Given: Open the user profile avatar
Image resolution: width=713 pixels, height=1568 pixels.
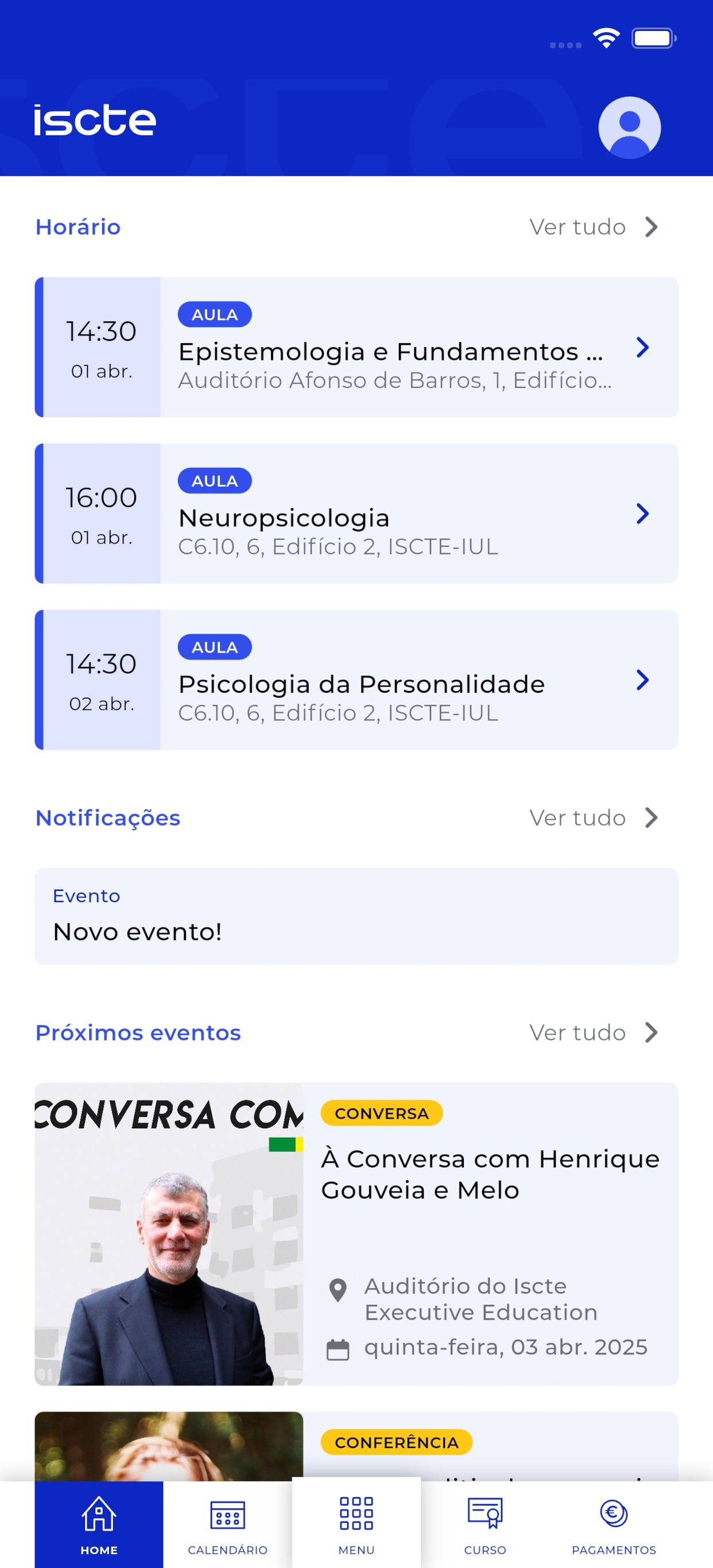Looking at the screenshot, I should point(629,127).
